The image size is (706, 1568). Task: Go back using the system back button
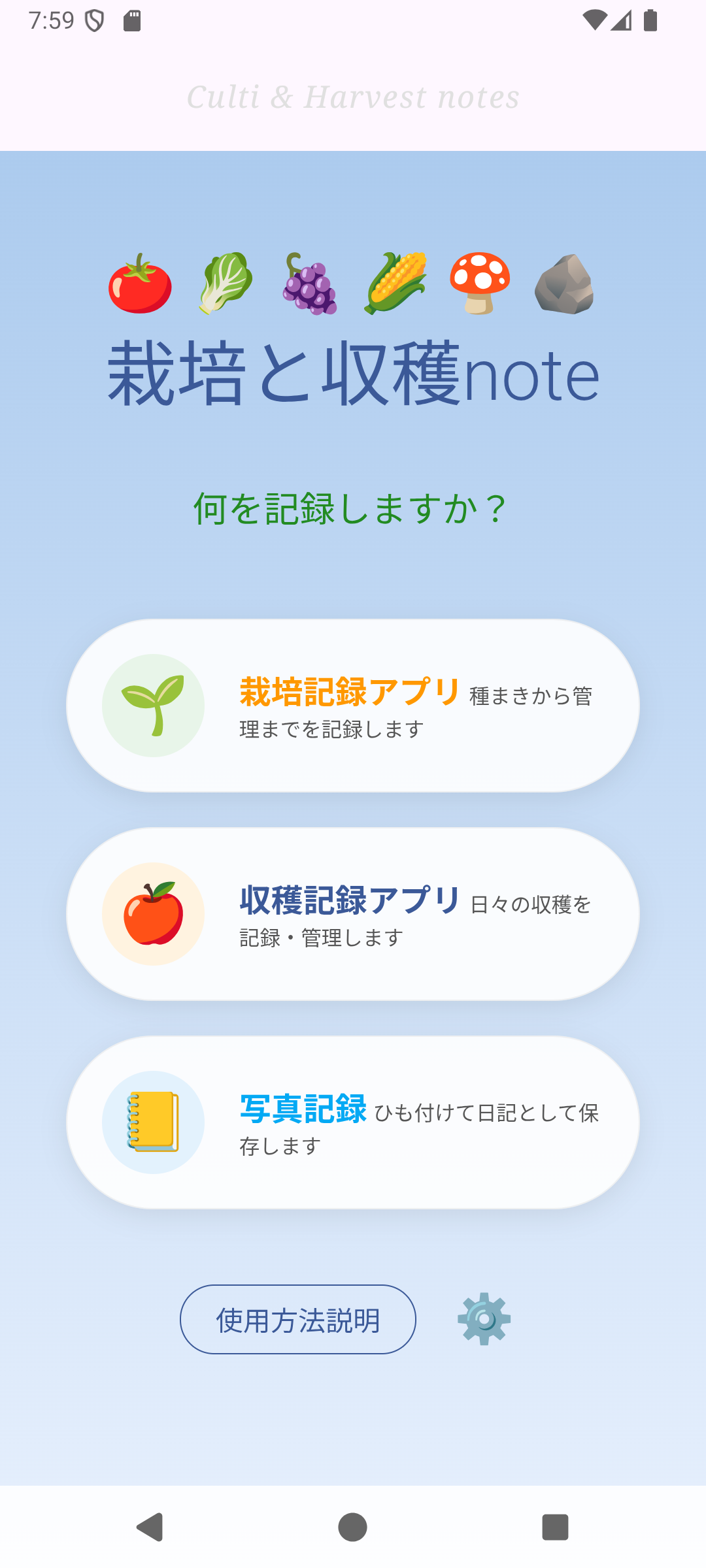click(x=150, y=1527)
